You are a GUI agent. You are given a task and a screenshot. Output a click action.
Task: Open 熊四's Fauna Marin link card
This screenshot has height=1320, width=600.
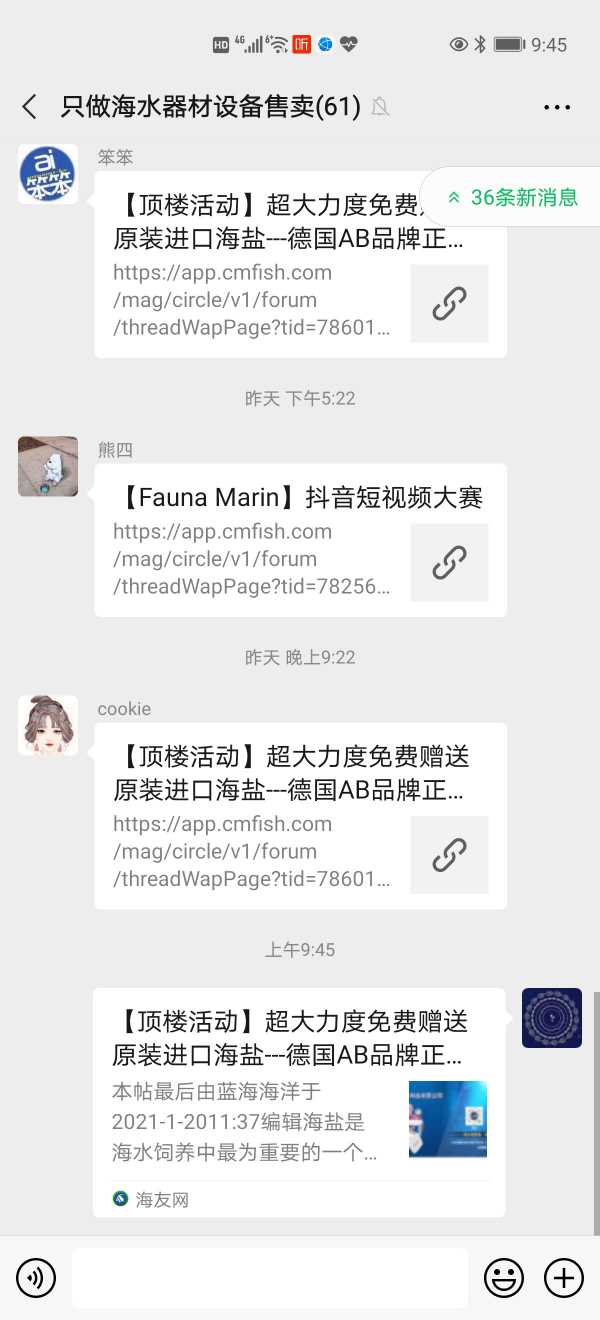coord(300,540)
